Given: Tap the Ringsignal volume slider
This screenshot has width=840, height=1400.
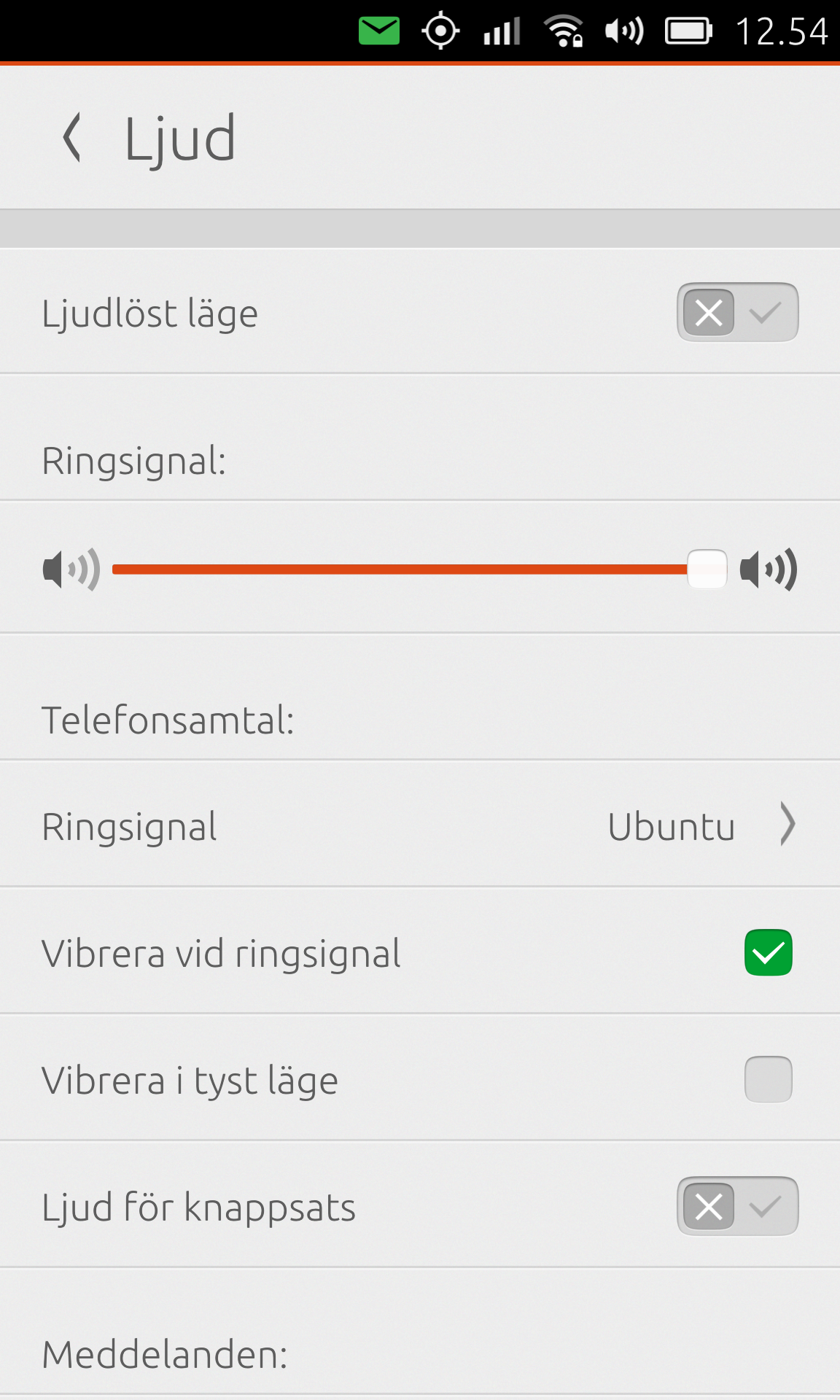Looking at the screenshot, I should tap(419, 569).
